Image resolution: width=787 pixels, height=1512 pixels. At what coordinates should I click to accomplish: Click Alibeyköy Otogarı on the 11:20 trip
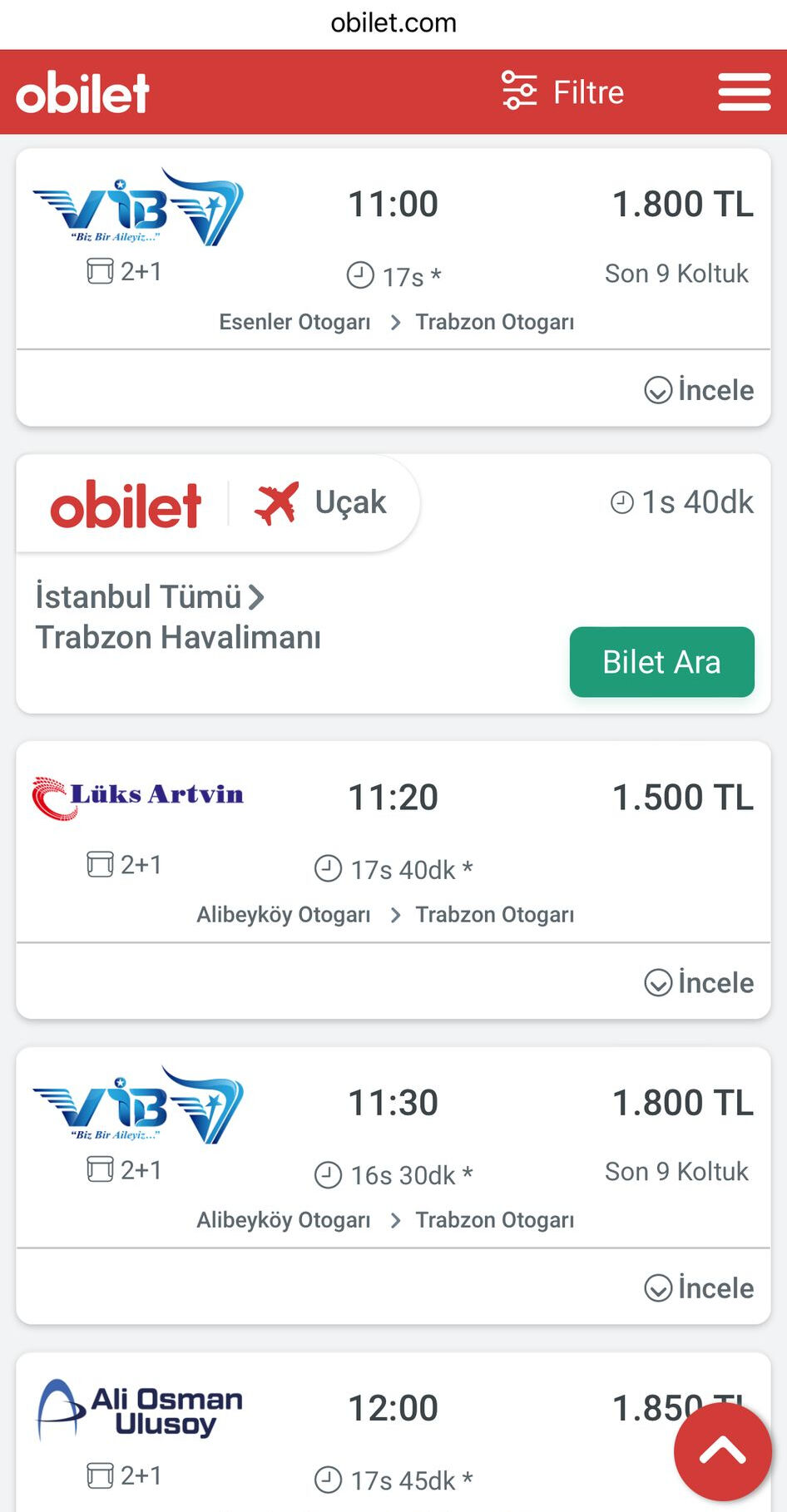(x=283, y=915)
